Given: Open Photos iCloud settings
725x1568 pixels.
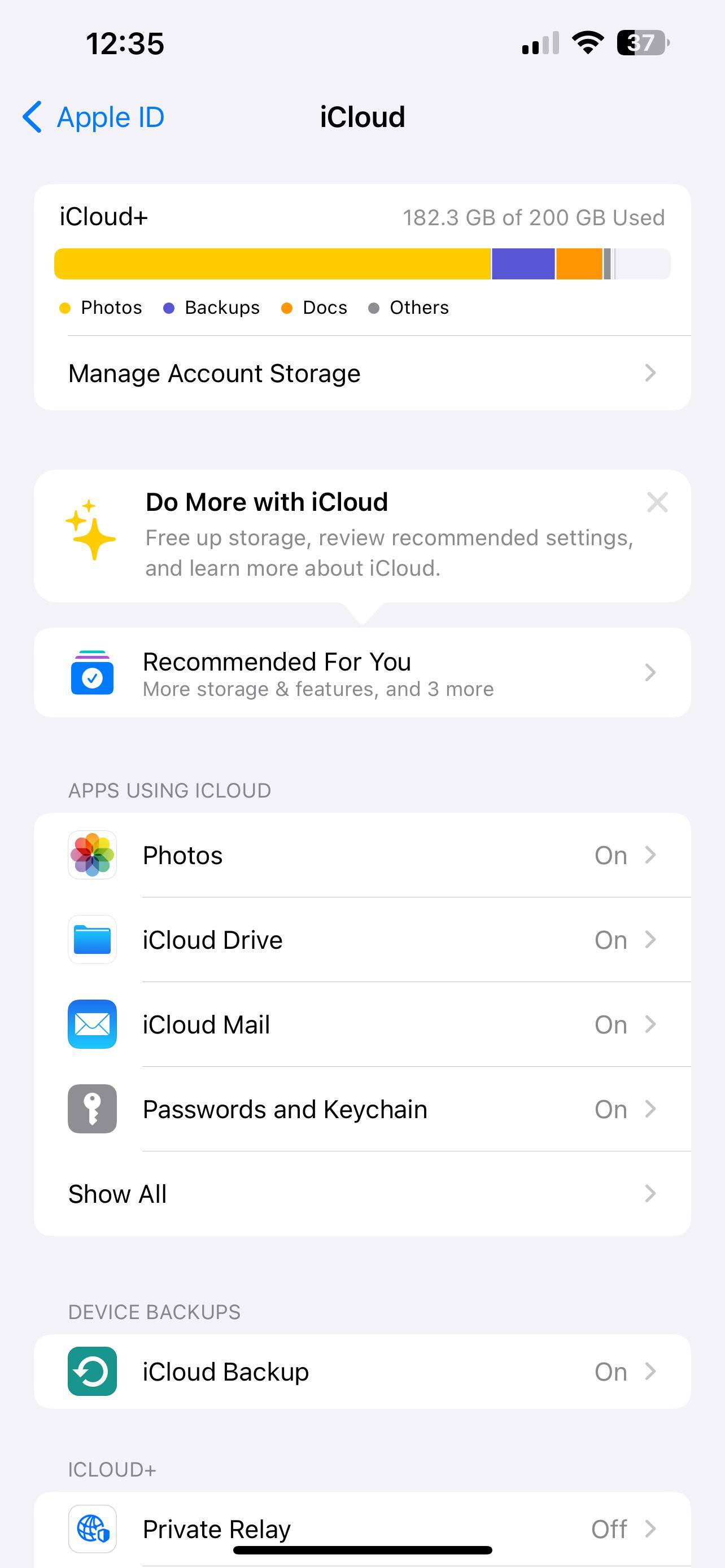Looking at the screenshot, I should [x=361, y=855].
